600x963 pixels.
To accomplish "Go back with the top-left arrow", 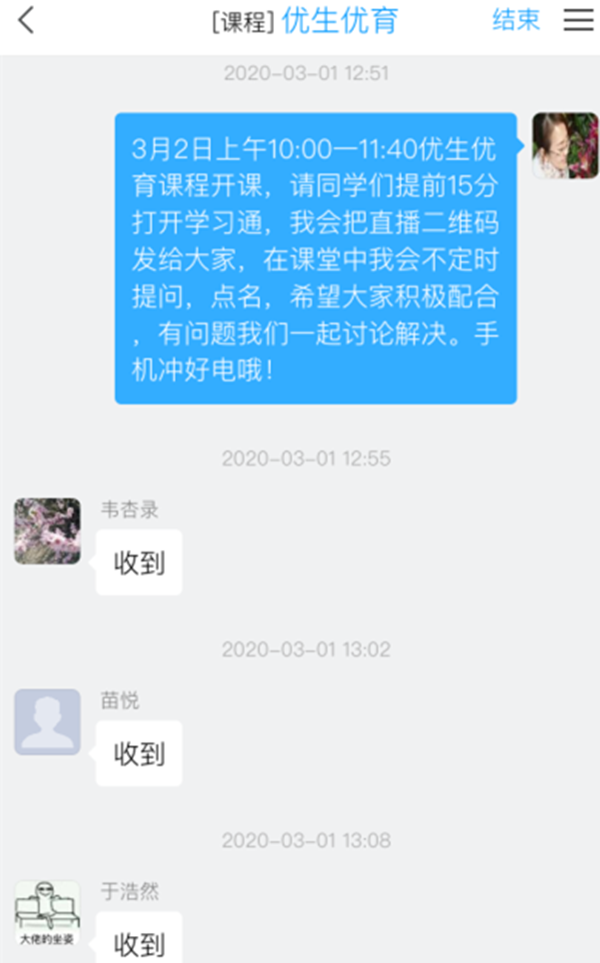I will (27, 21).
